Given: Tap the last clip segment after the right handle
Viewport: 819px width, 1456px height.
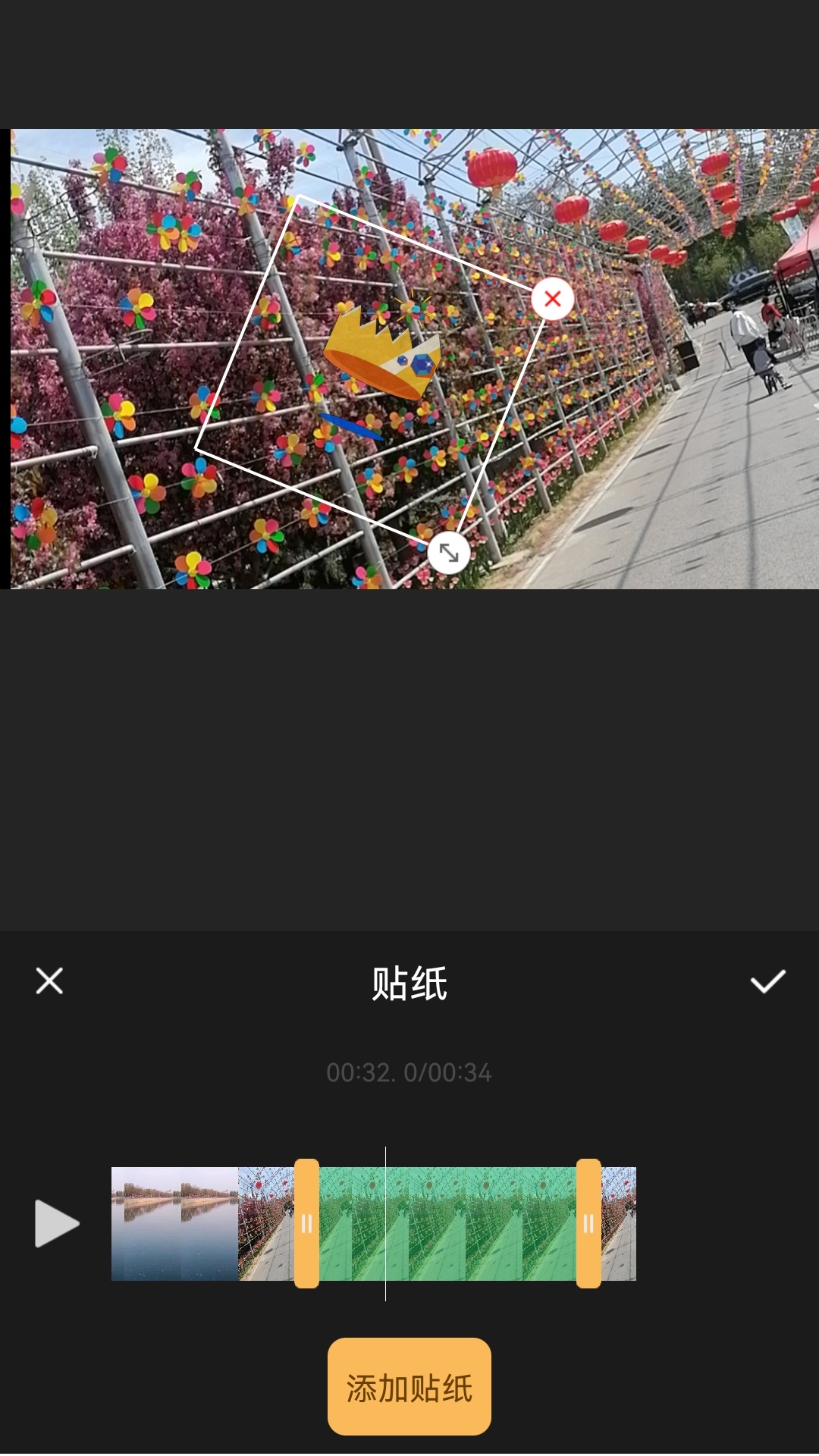Looking at the screenshot, I should [x=620, y=1222].
